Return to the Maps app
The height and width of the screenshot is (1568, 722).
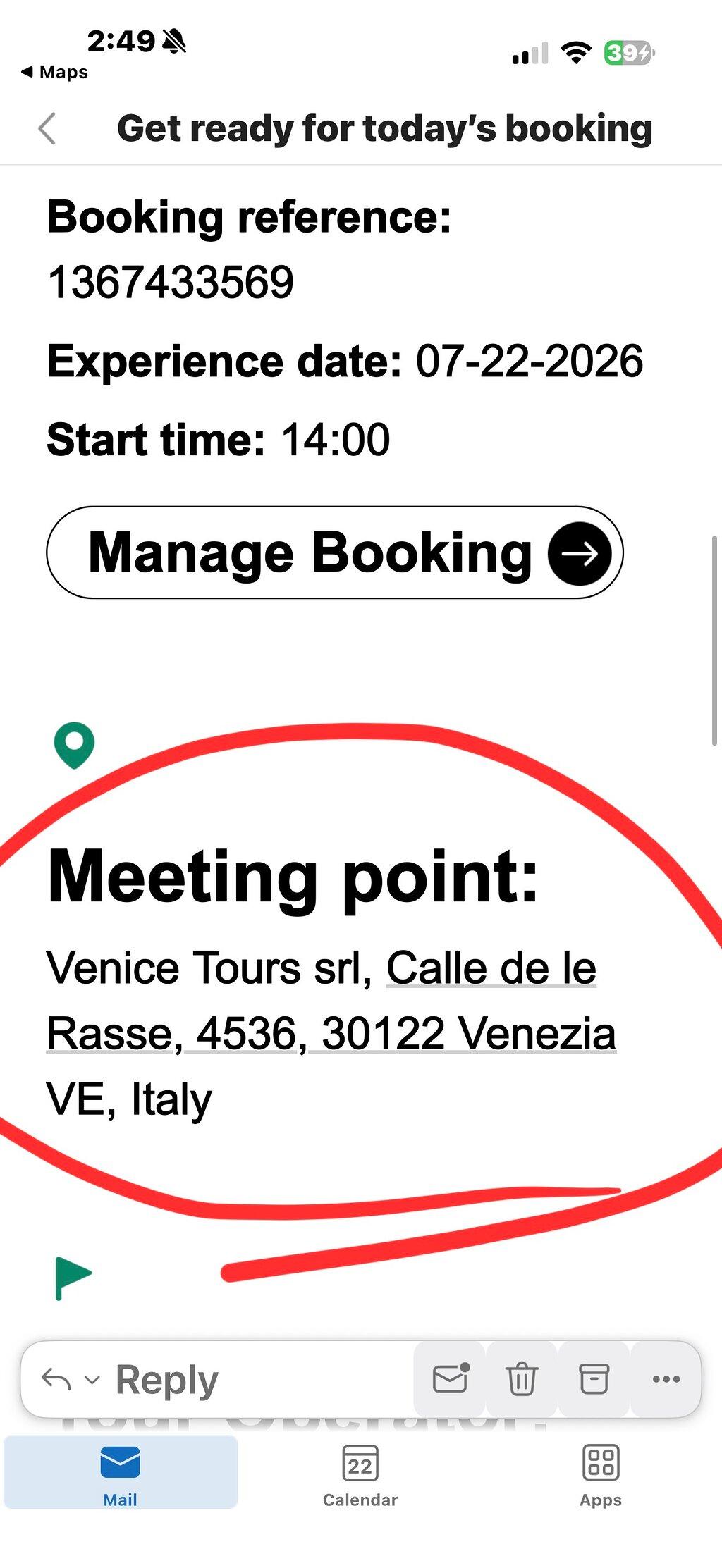[55, 72]
